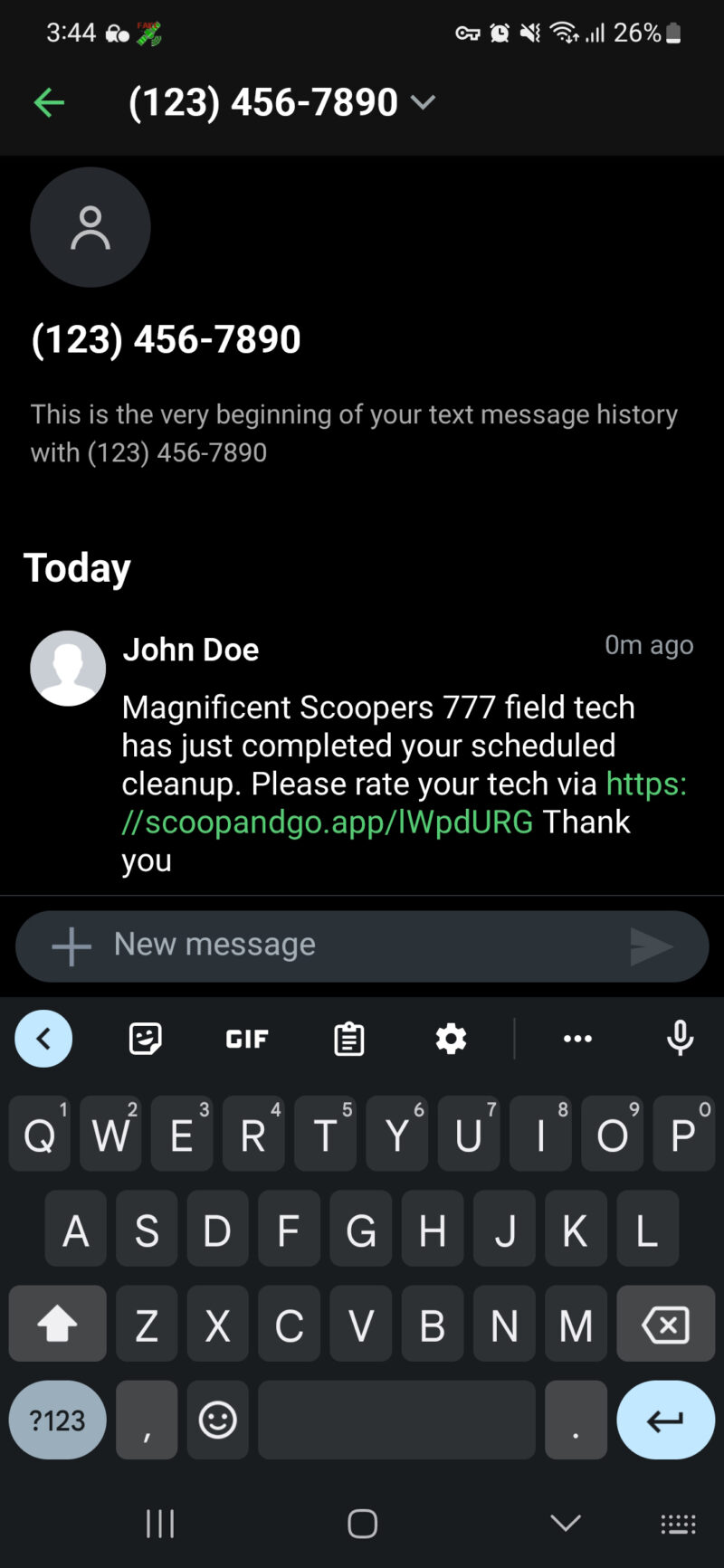This screenshot has height=1568, width=724.
Task: Hide the keyboard with the down chevron
Action: (x=566, y=1524)
